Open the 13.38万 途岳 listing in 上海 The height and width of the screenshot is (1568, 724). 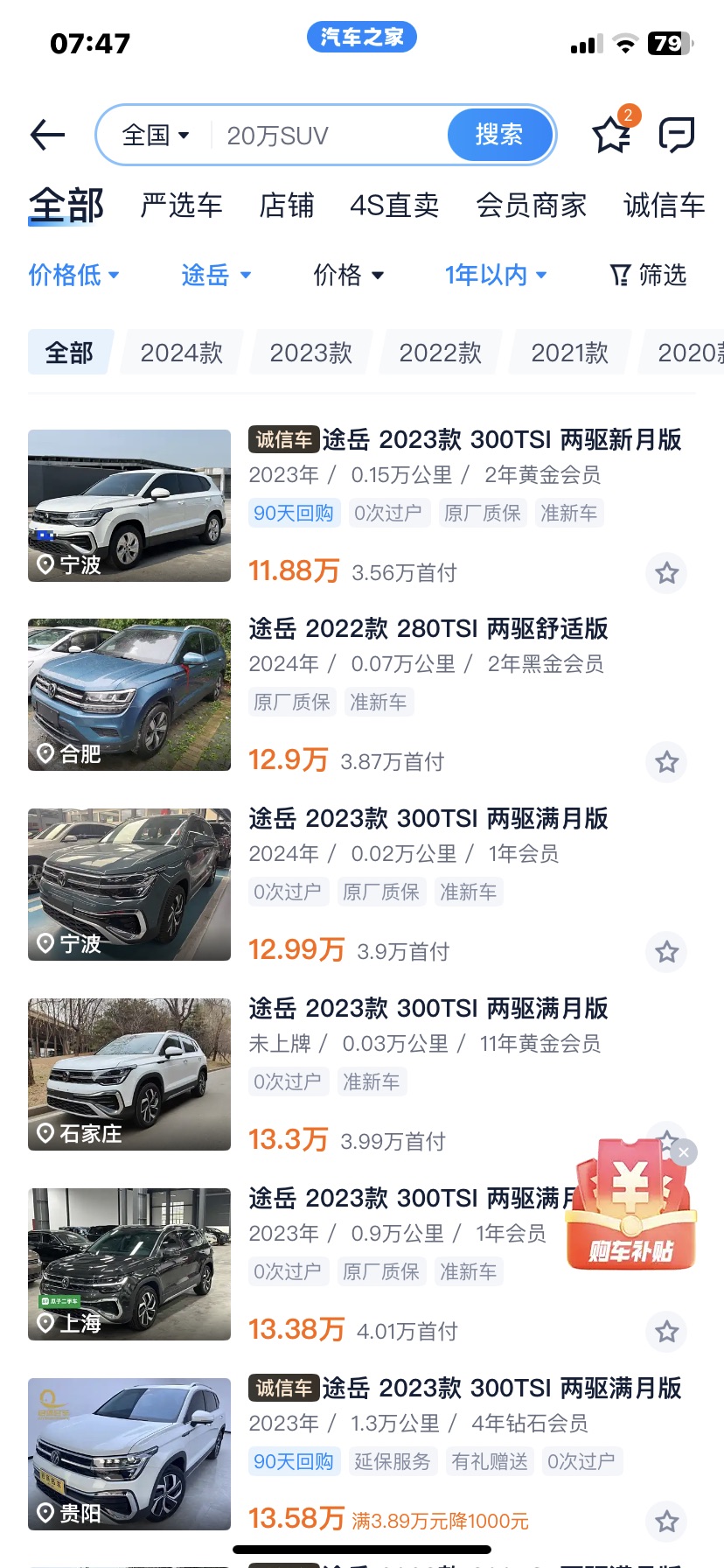click(402, 1199)
